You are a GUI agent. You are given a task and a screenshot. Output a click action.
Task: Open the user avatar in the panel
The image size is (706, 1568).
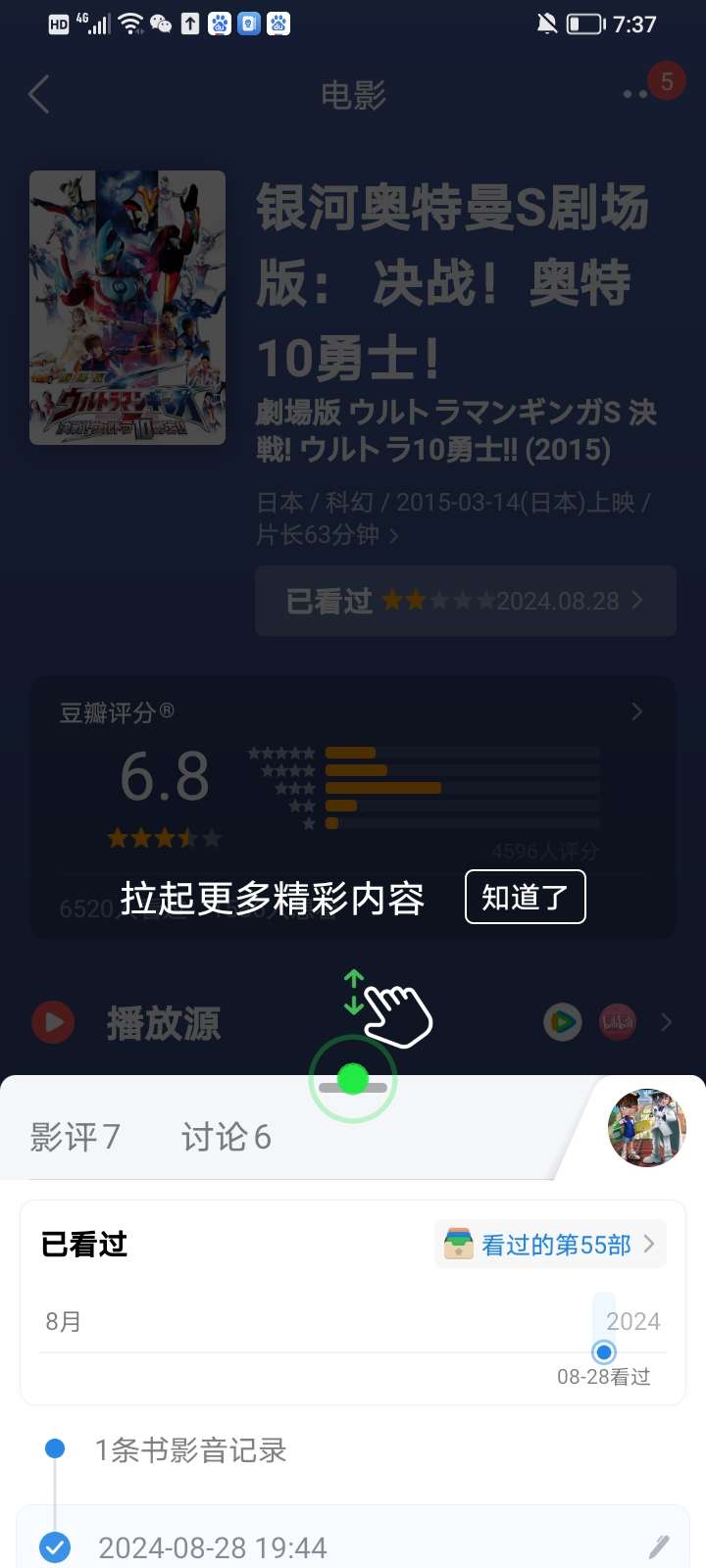pos(646,1128)
